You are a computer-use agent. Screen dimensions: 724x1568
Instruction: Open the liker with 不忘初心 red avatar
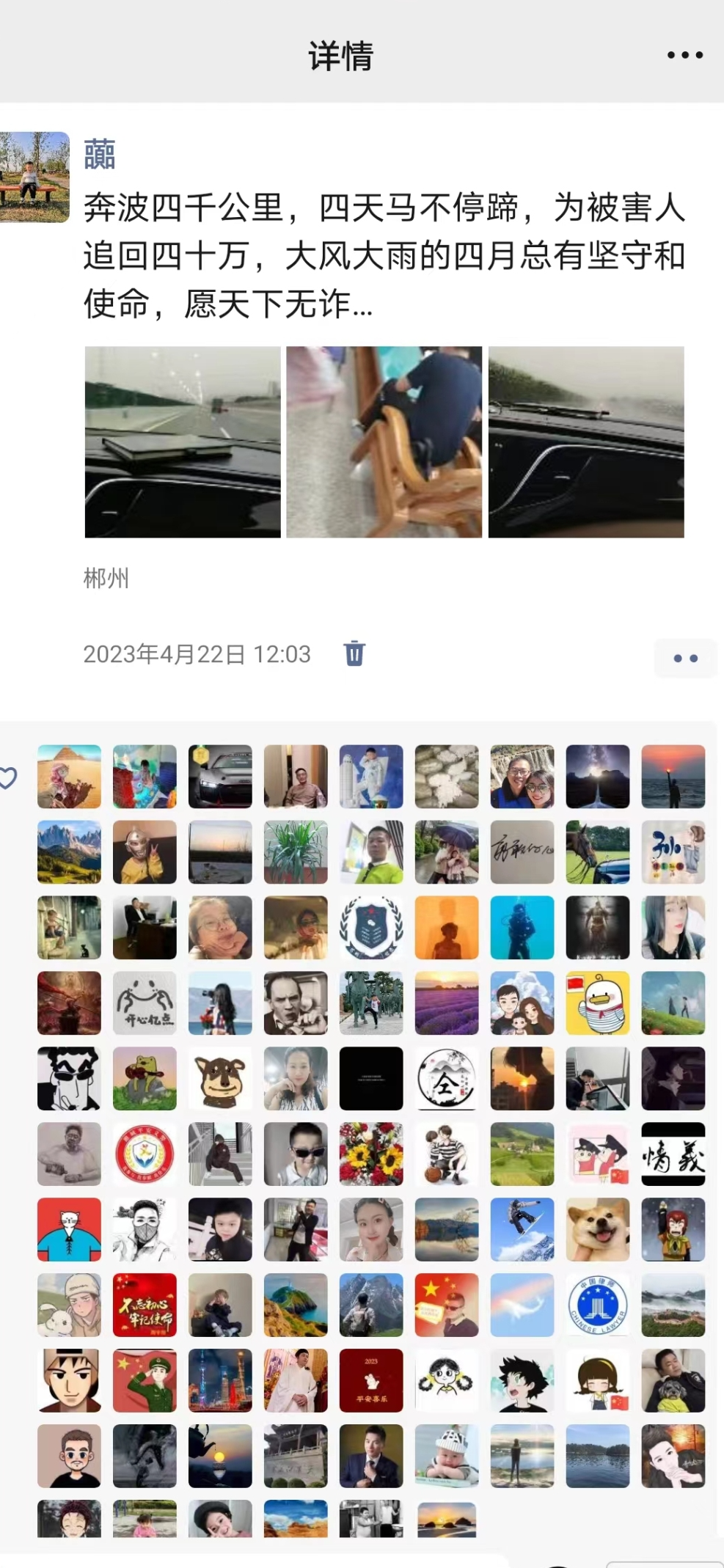click(145, 1305)
